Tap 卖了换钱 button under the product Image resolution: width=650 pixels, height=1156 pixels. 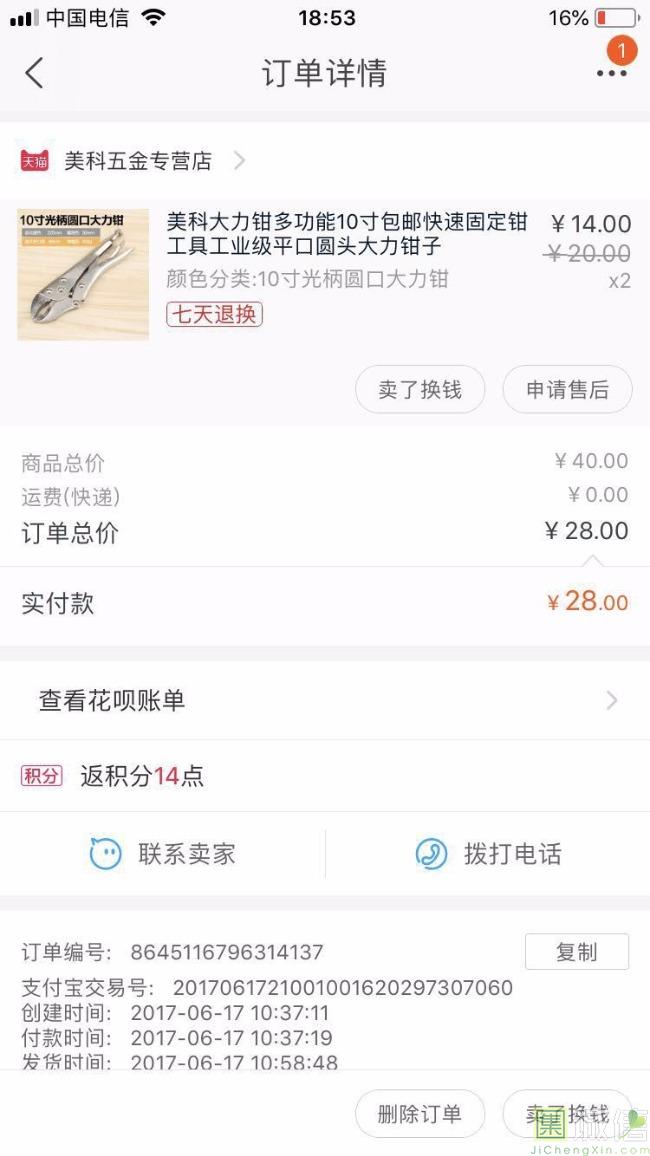tap(420, 390)
